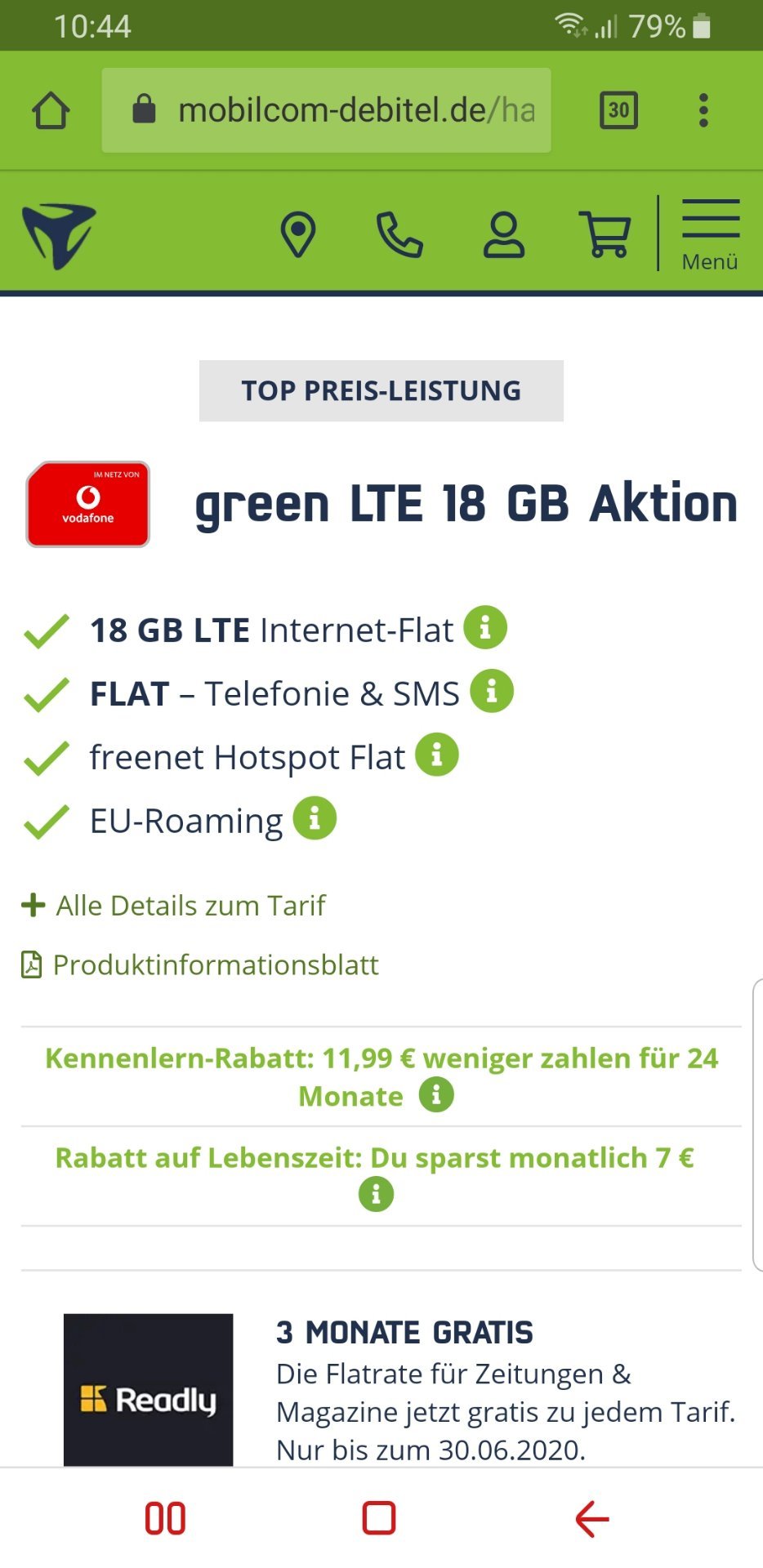
Task: Tap the phone contact icon
Action: (x=399, y=235)
